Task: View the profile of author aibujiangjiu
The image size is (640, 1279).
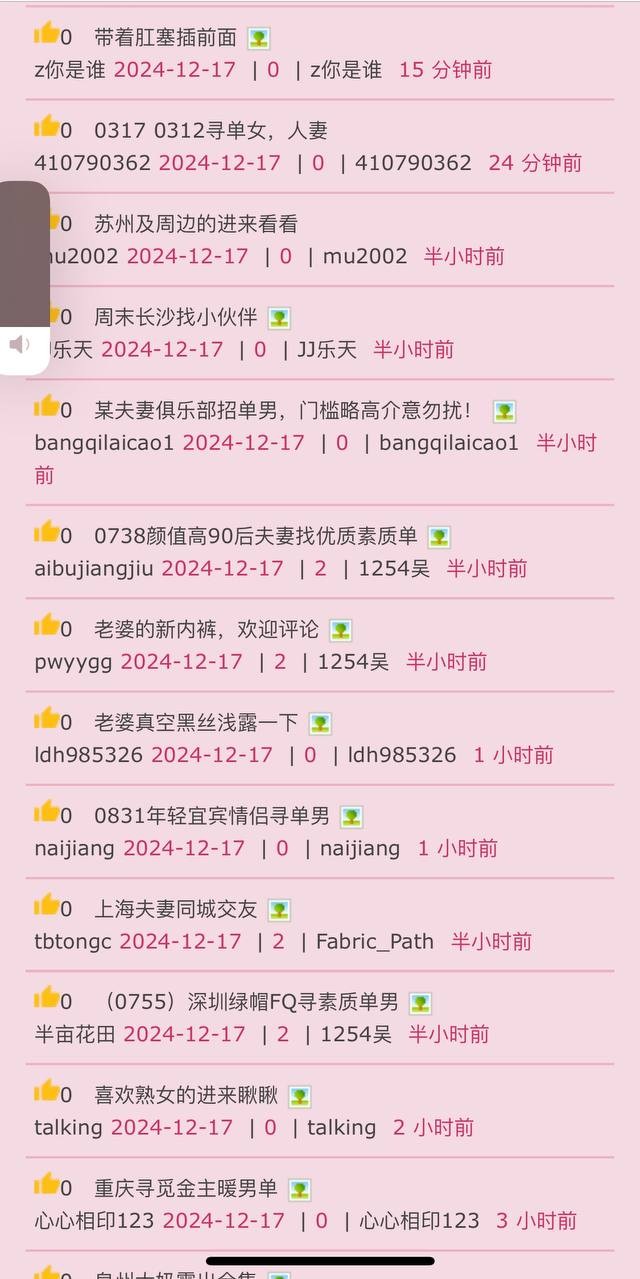Action: [x=94, y=568]
